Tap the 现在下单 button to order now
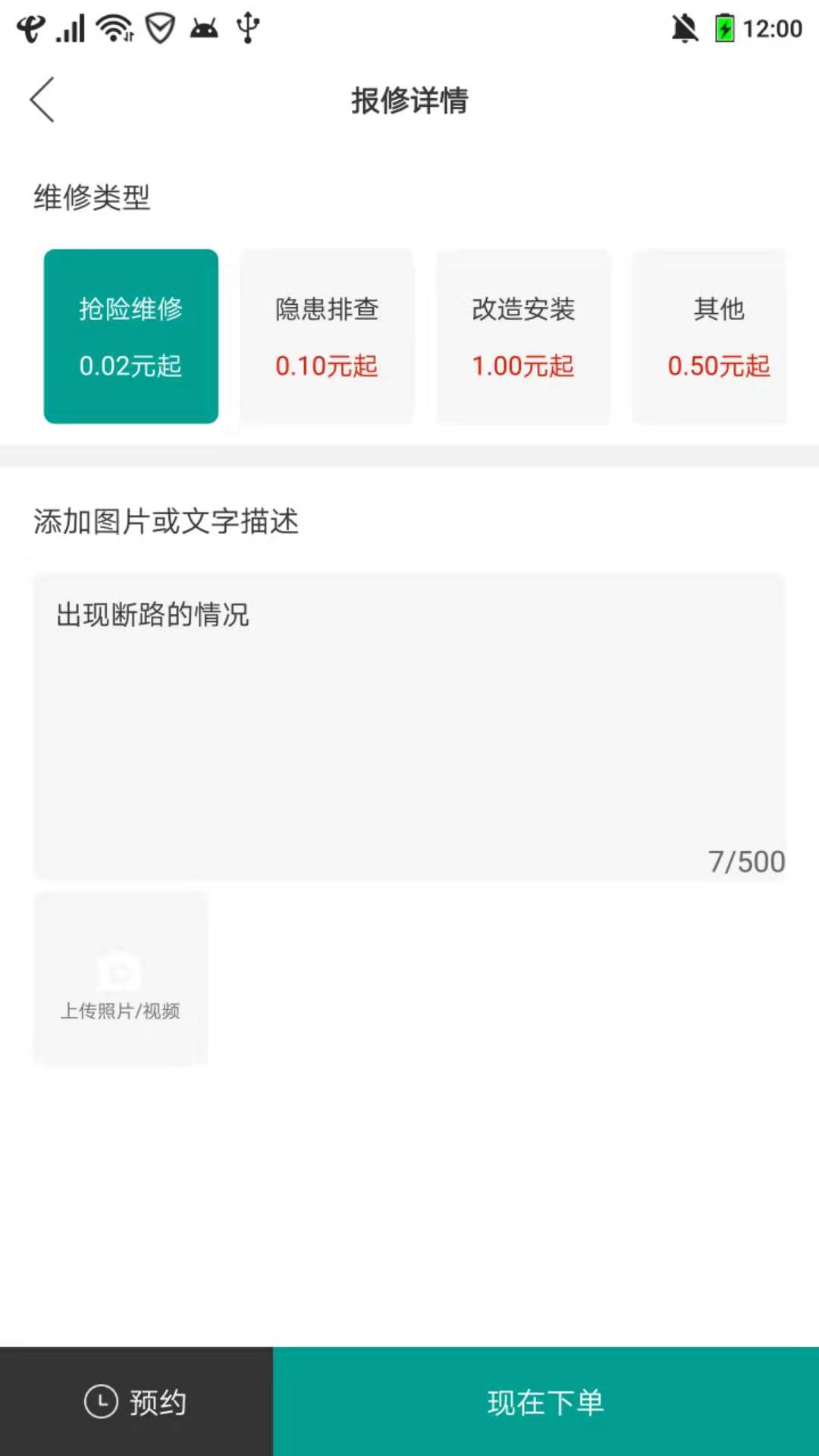This screenshot has width=819, height=1456. point(546,1401)
